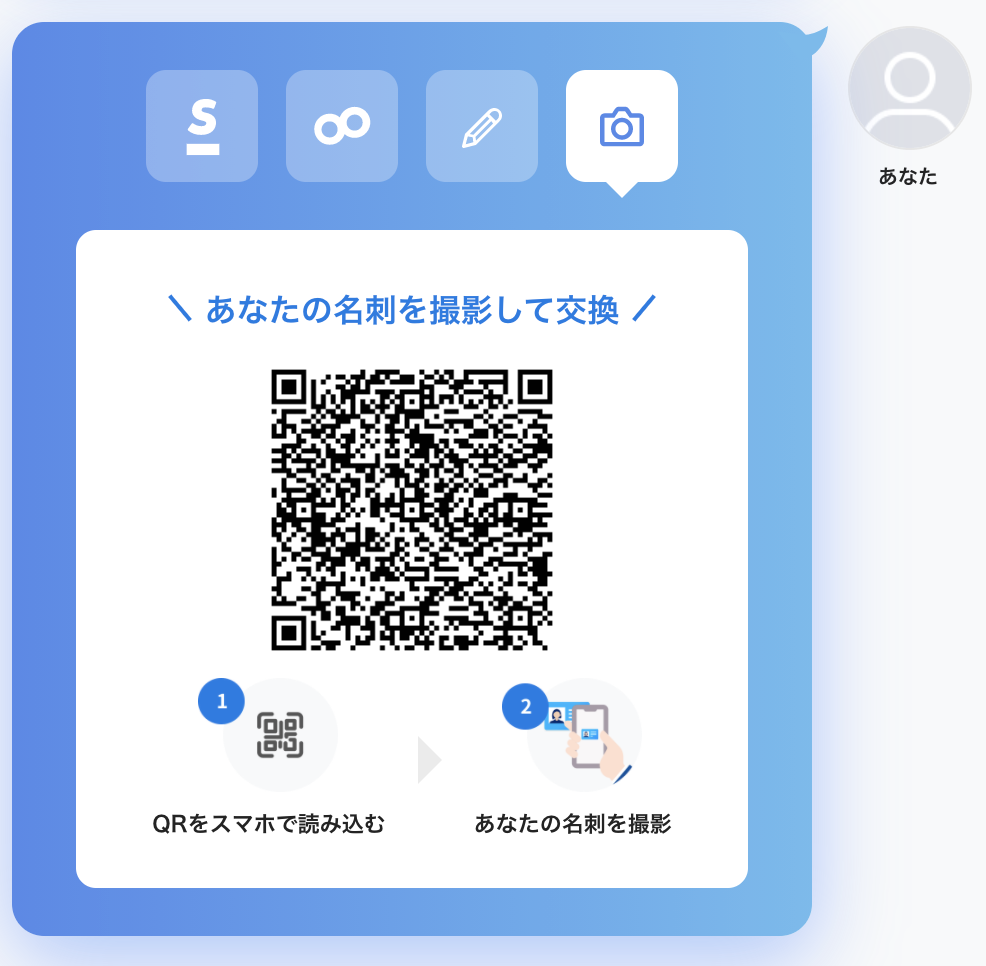Screen dimensions: 986x966
Task: Select the camera capture tab
Action: [622, 126]
